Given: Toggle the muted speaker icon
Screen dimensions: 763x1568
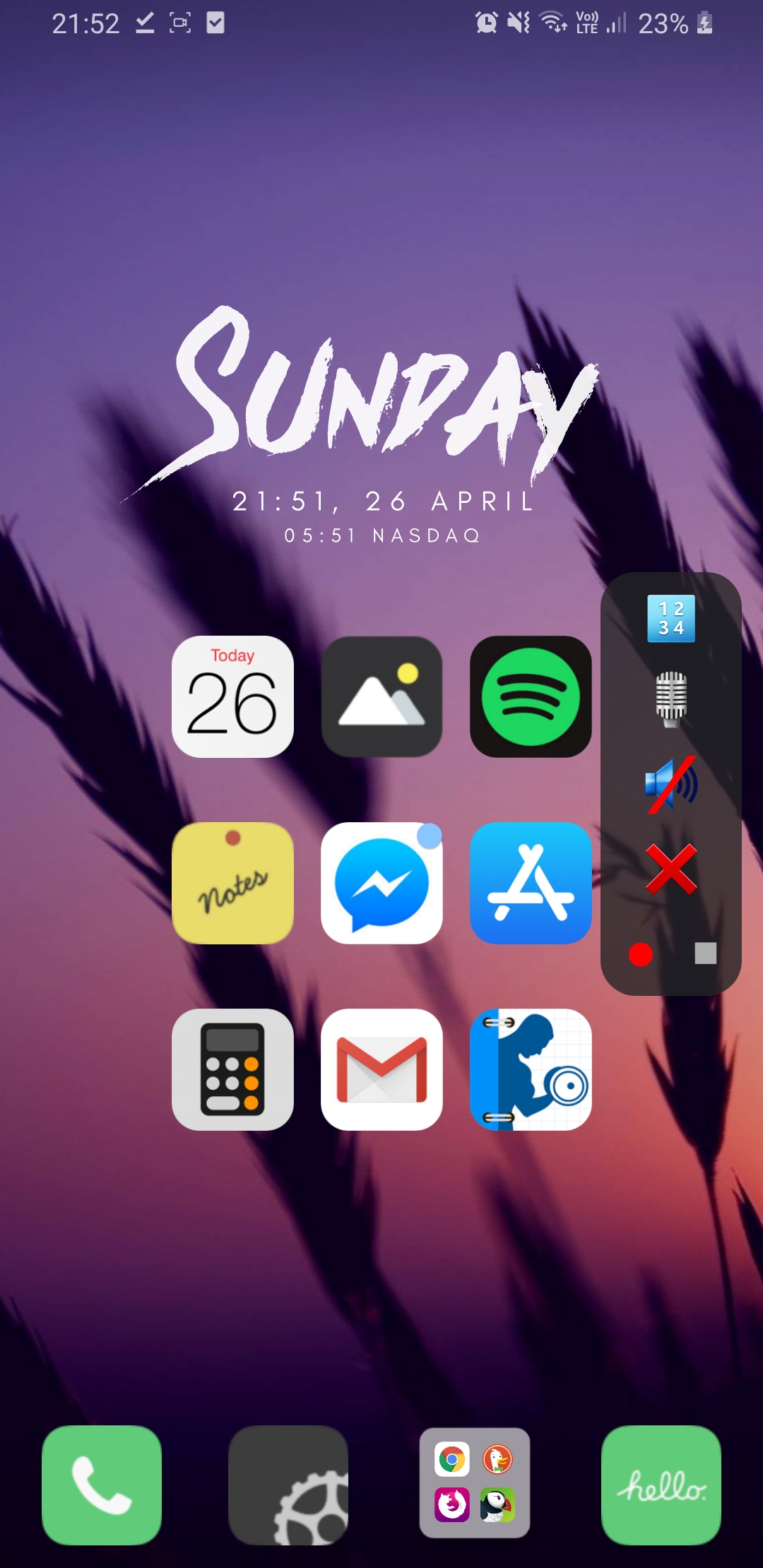Looking at the screenshot, I should [x=671, y=784].
